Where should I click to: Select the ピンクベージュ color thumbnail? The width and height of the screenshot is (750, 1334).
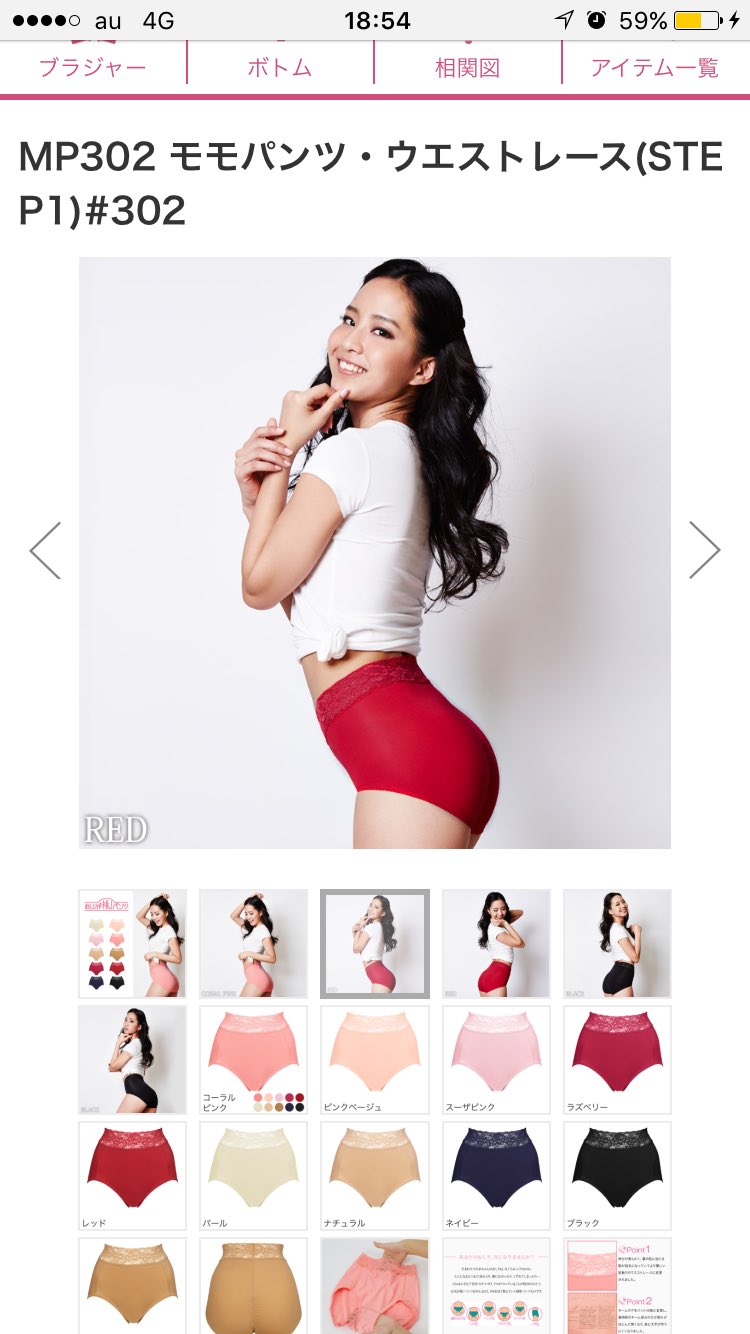click(x=375, y=1060)
